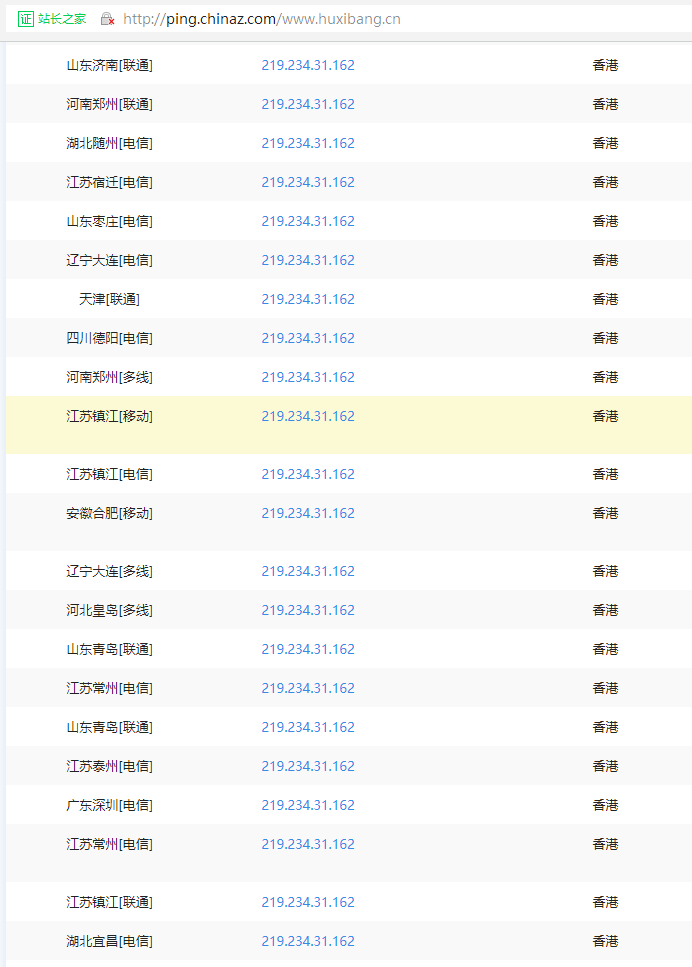Image resolution: width=692 pixels, height=967 pixels.
Task: Open the IP link in the 河北皇岛[多线] row
Action: [x=308, y=610]
